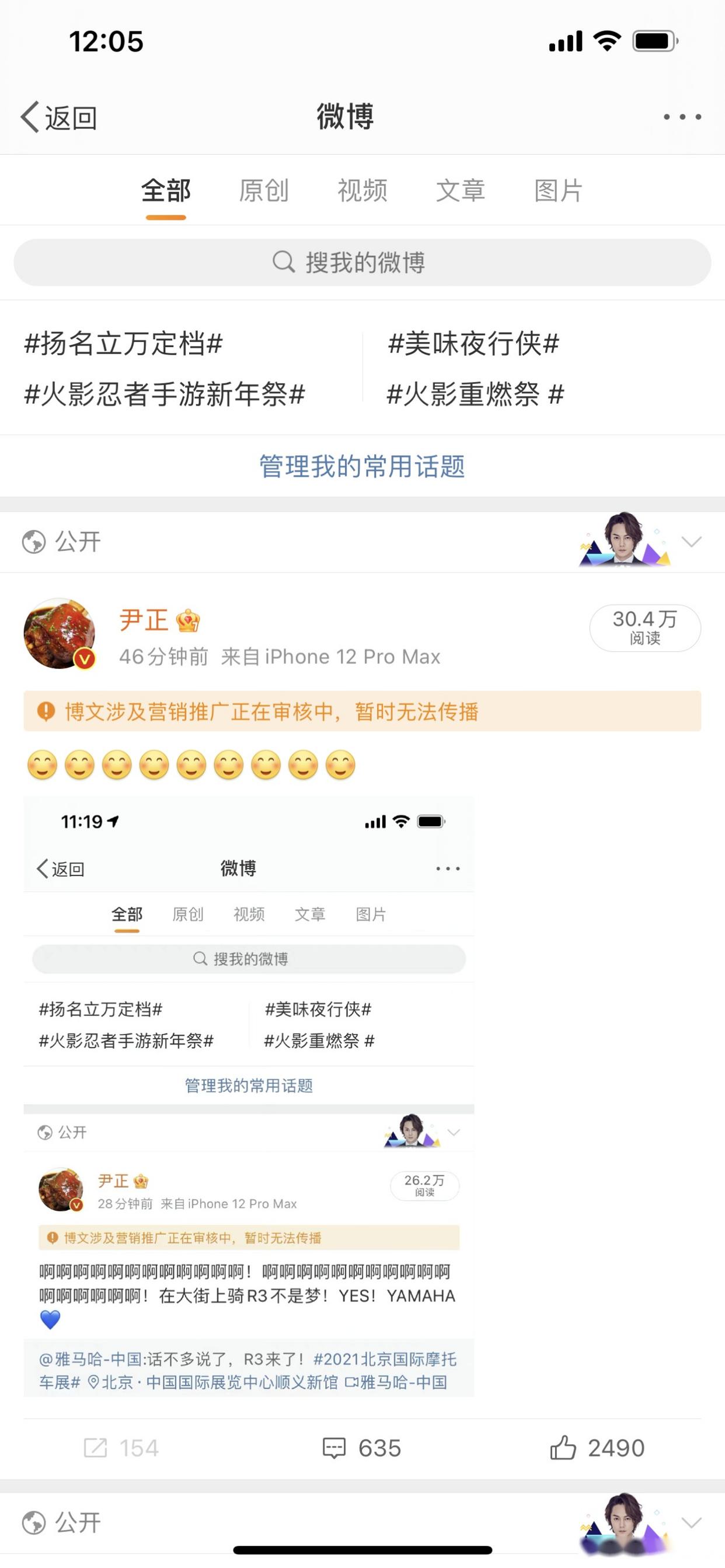Switch to the 原创 tab
Screen dimensions: 725x1568
[264, 190]
